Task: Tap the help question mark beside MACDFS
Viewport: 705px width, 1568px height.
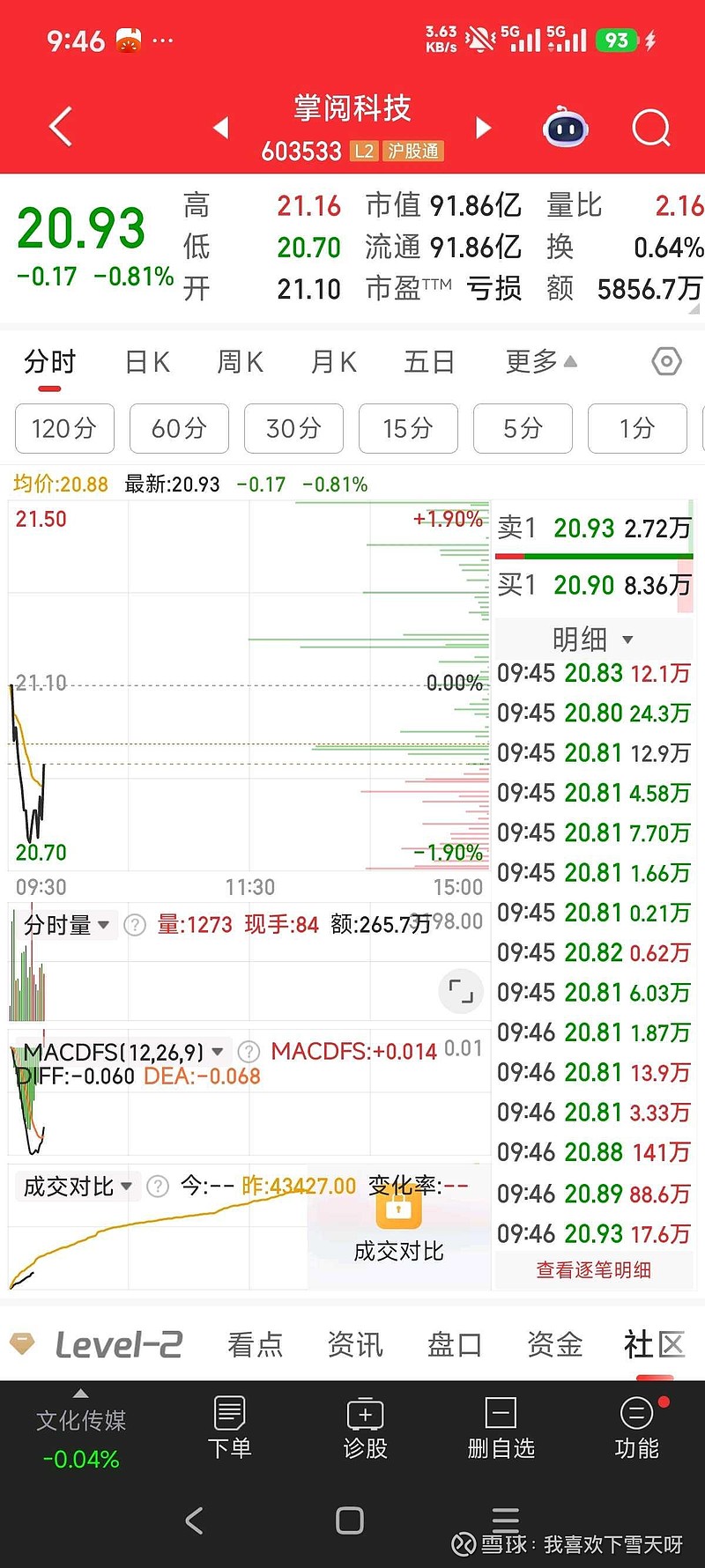Action: (248, 1052)
